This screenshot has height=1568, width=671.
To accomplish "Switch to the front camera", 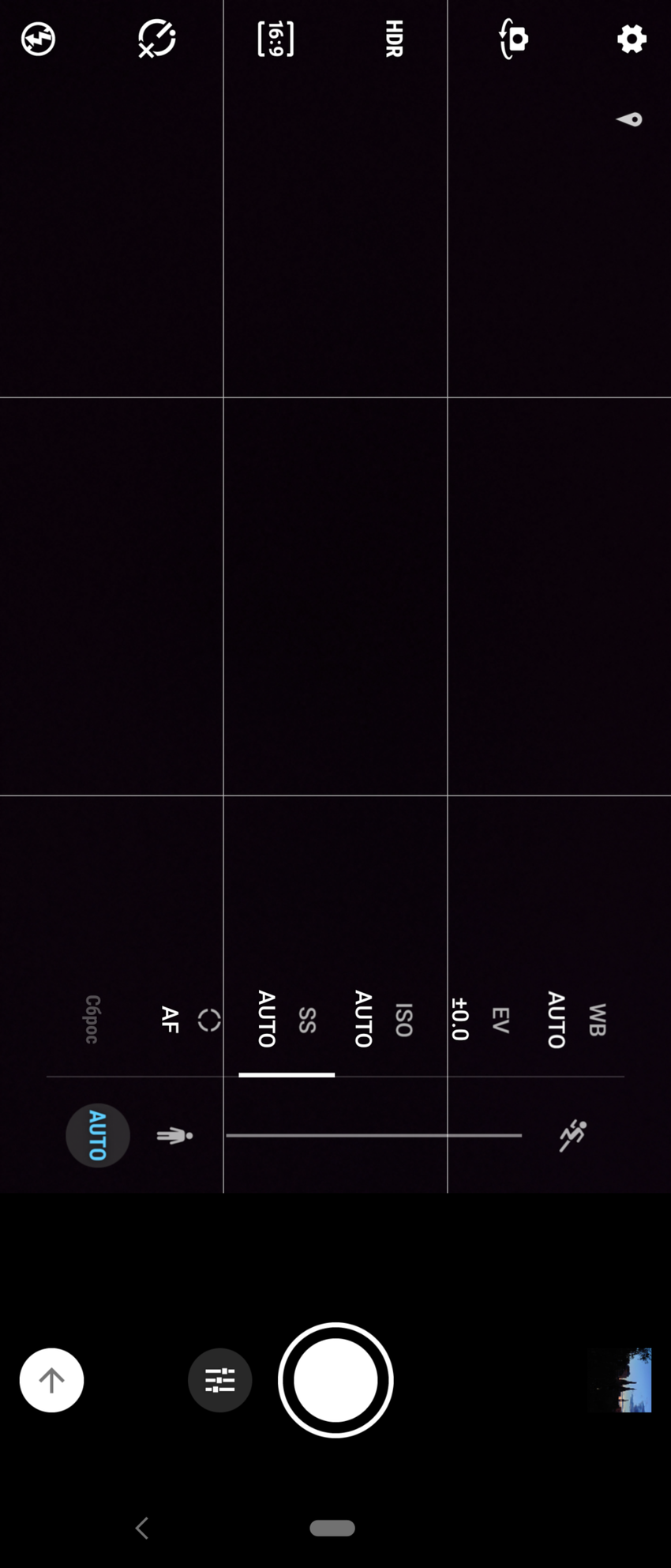I will 512,38.
